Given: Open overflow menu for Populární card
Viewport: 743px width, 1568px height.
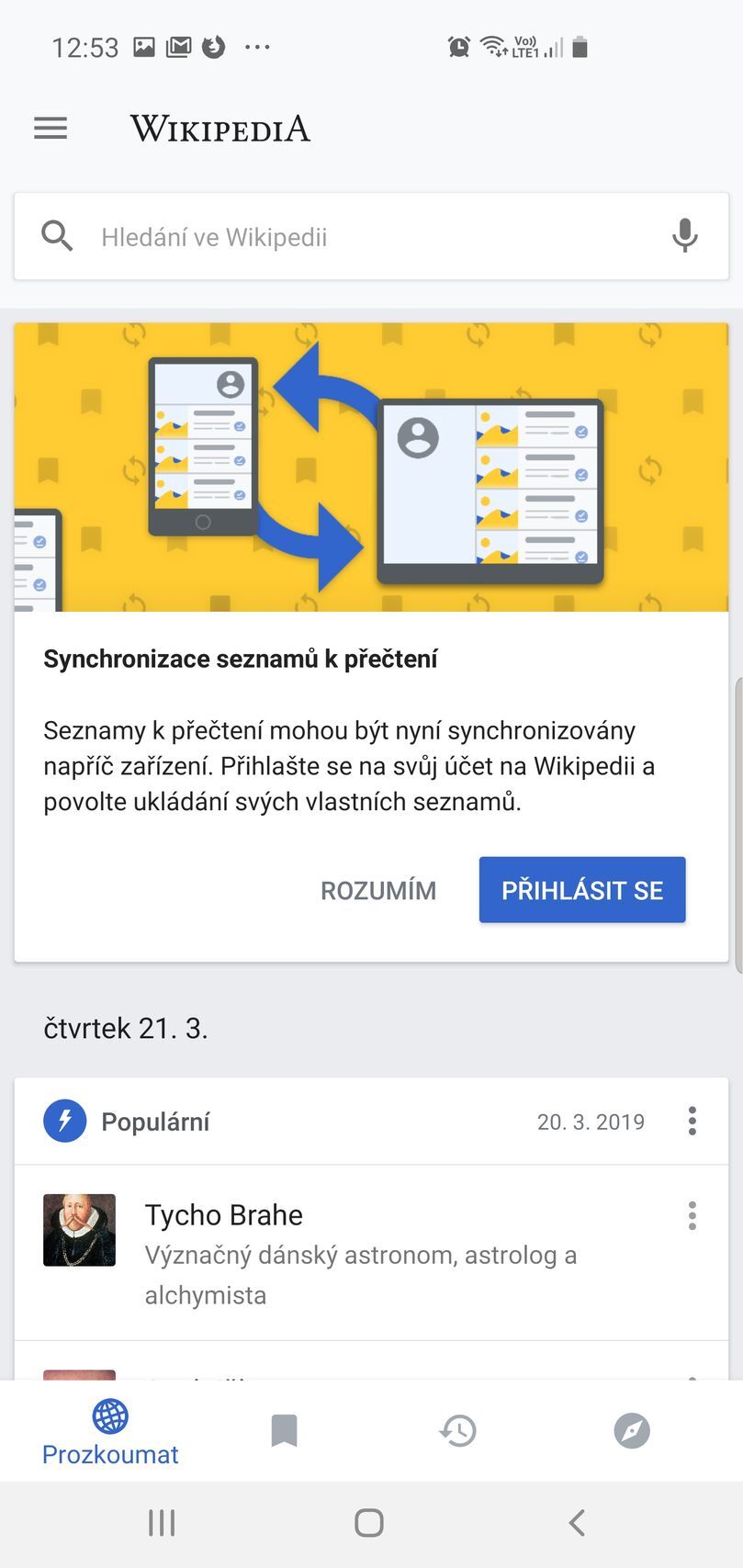Looking at the screenshot, I should tap(692, 1121).
